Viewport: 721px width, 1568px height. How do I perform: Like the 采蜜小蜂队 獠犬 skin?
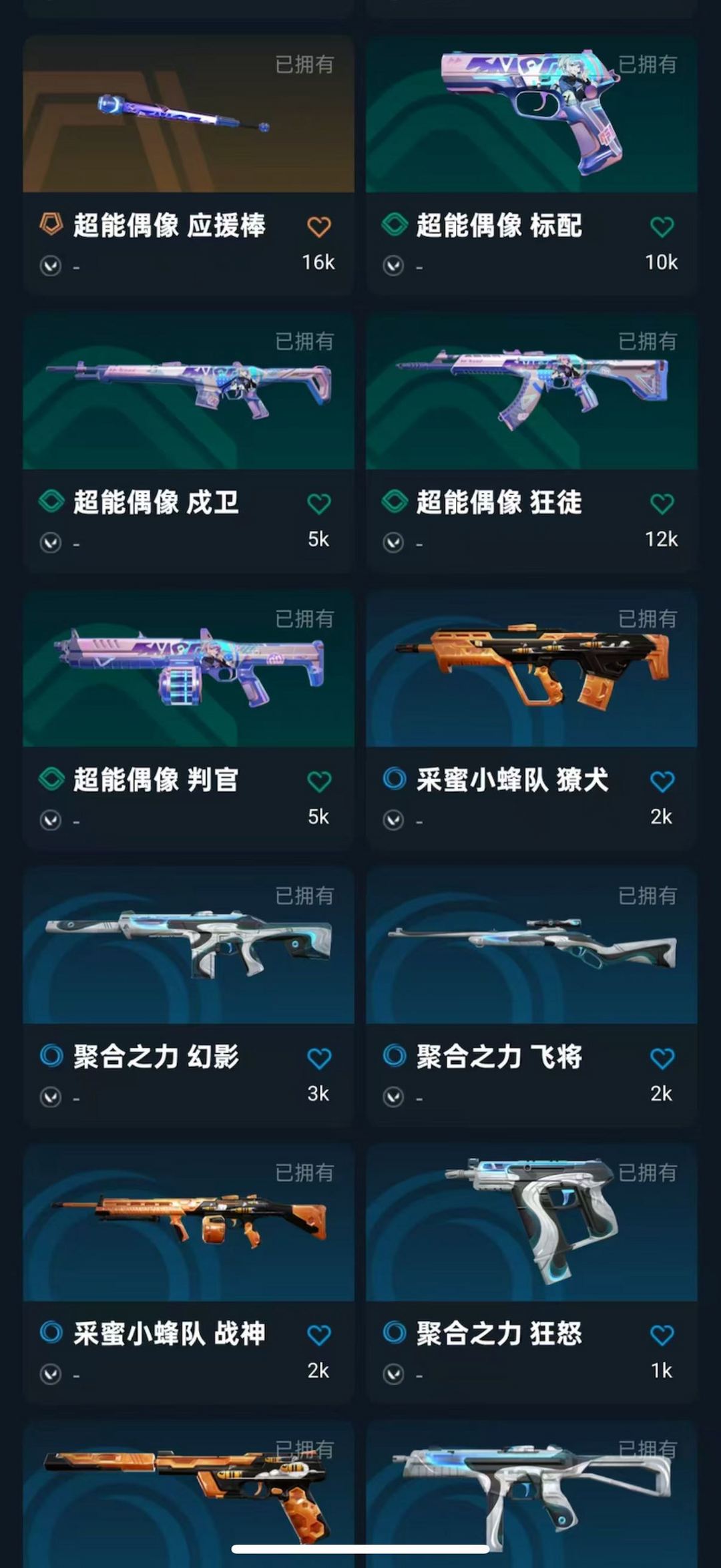click(662, 781)
